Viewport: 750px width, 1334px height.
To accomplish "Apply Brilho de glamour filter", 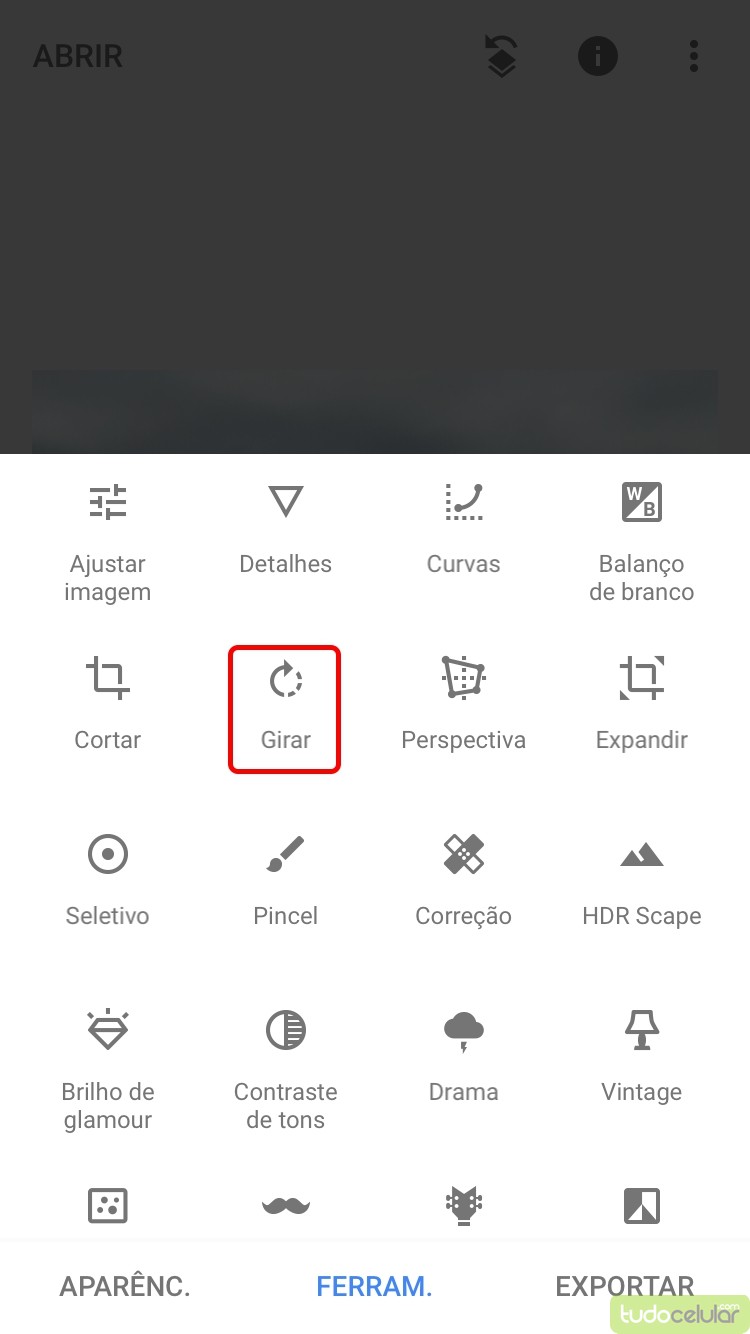I will click(x=107, y=1068).
